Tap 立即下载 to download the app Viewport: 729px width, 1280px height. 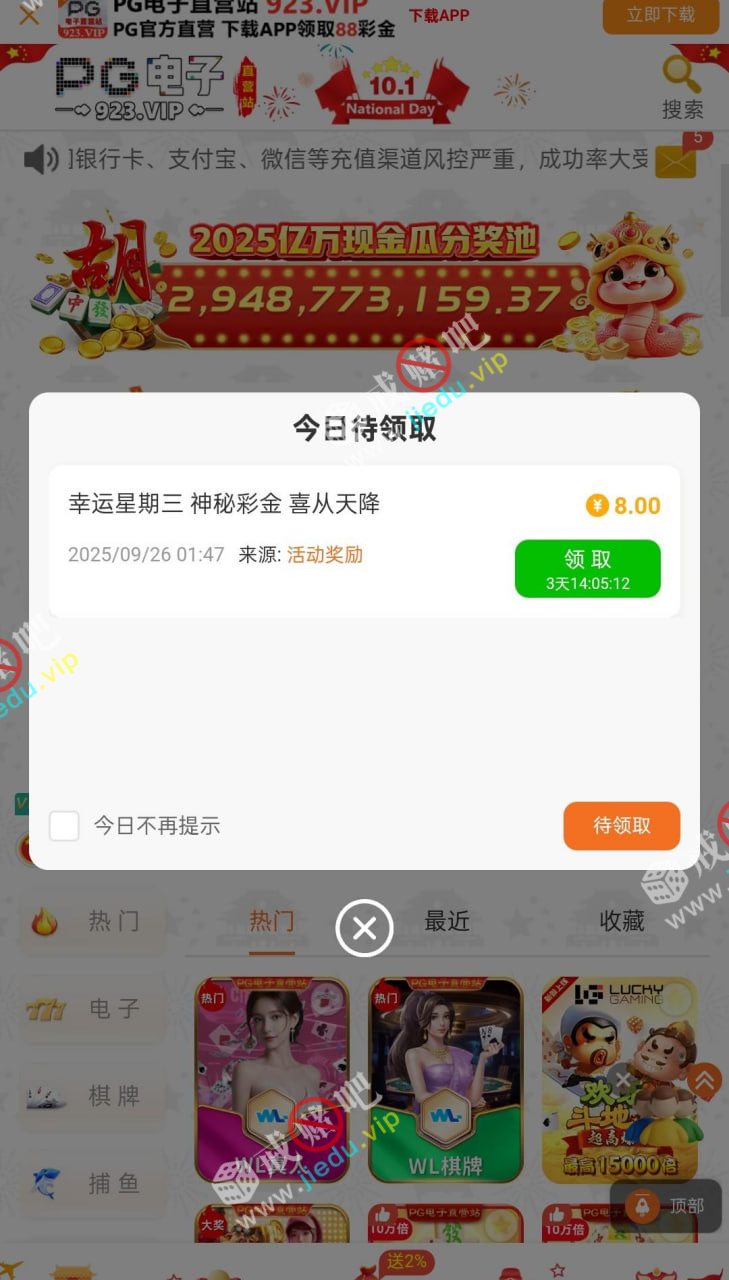click(660, 15)
